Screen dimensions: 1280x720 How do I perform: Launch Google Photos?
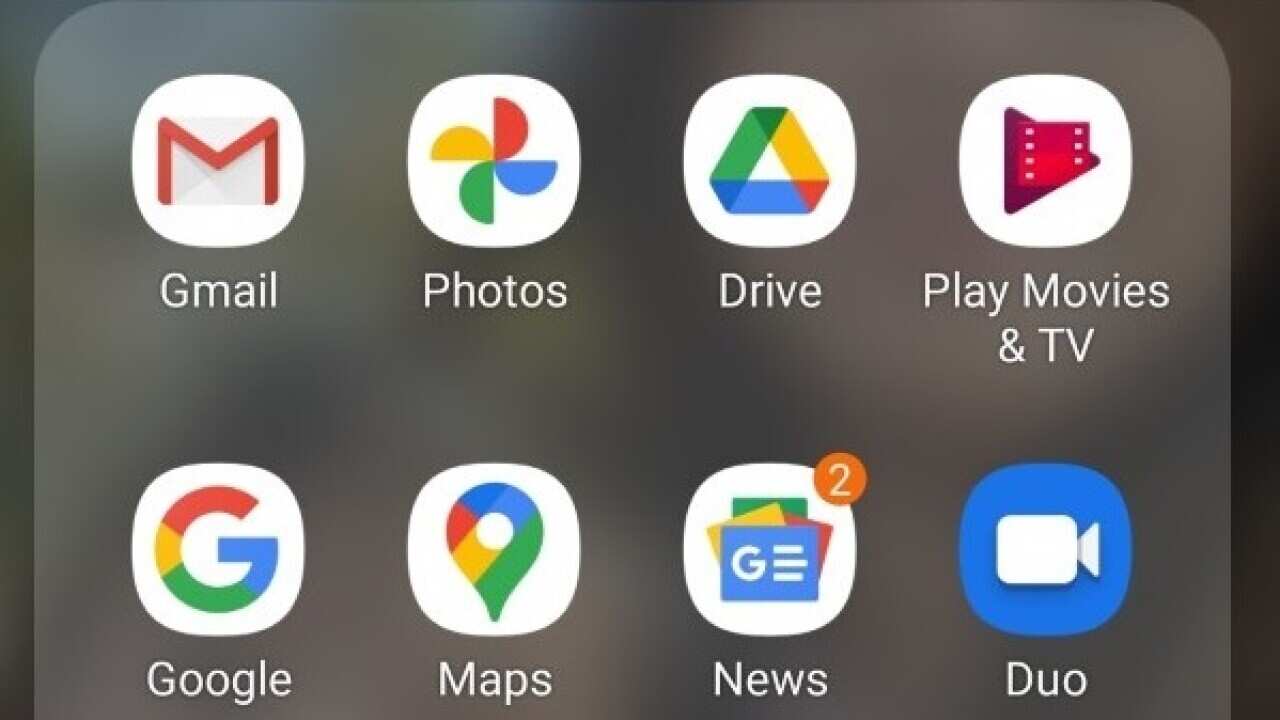click(494, 161)
